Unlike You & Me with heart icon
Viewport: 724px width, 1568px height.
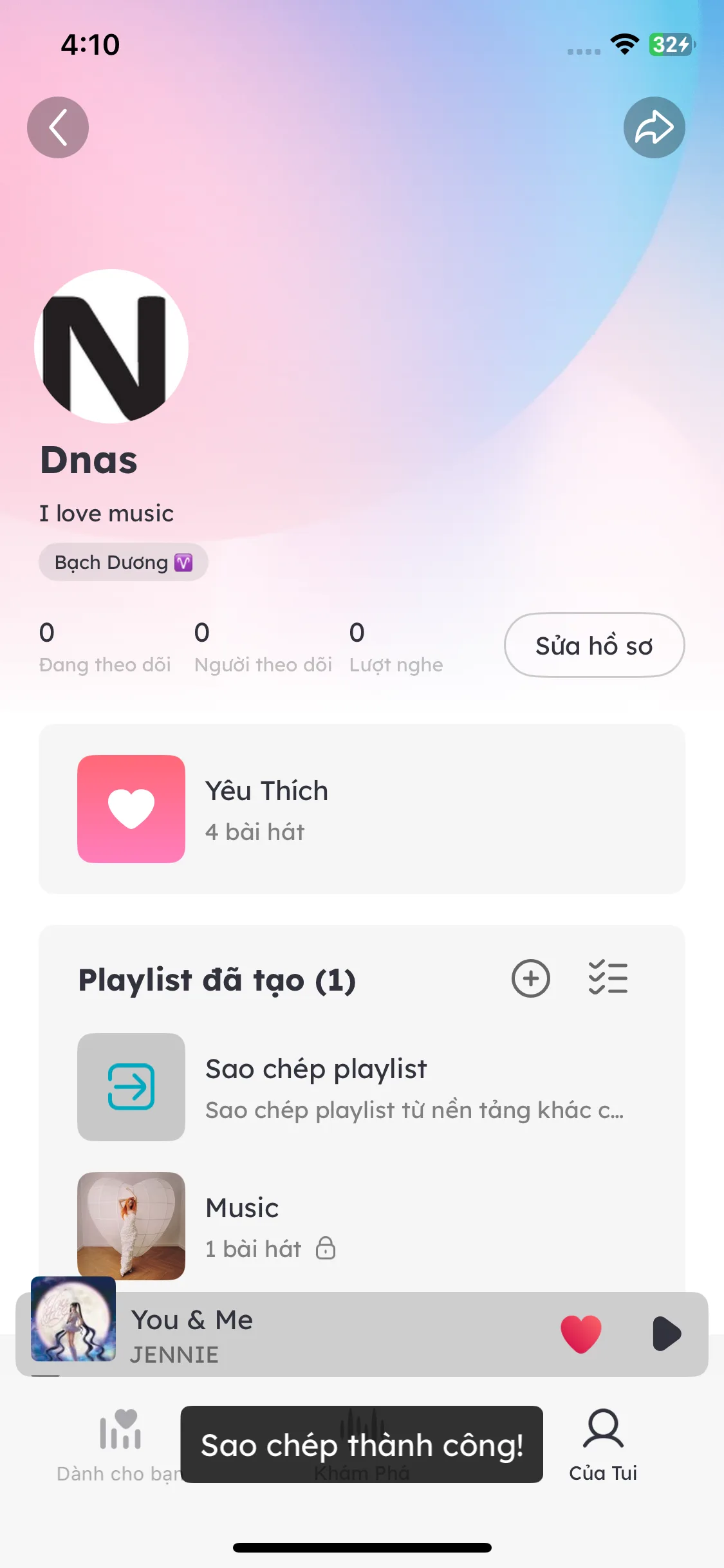580,1333
